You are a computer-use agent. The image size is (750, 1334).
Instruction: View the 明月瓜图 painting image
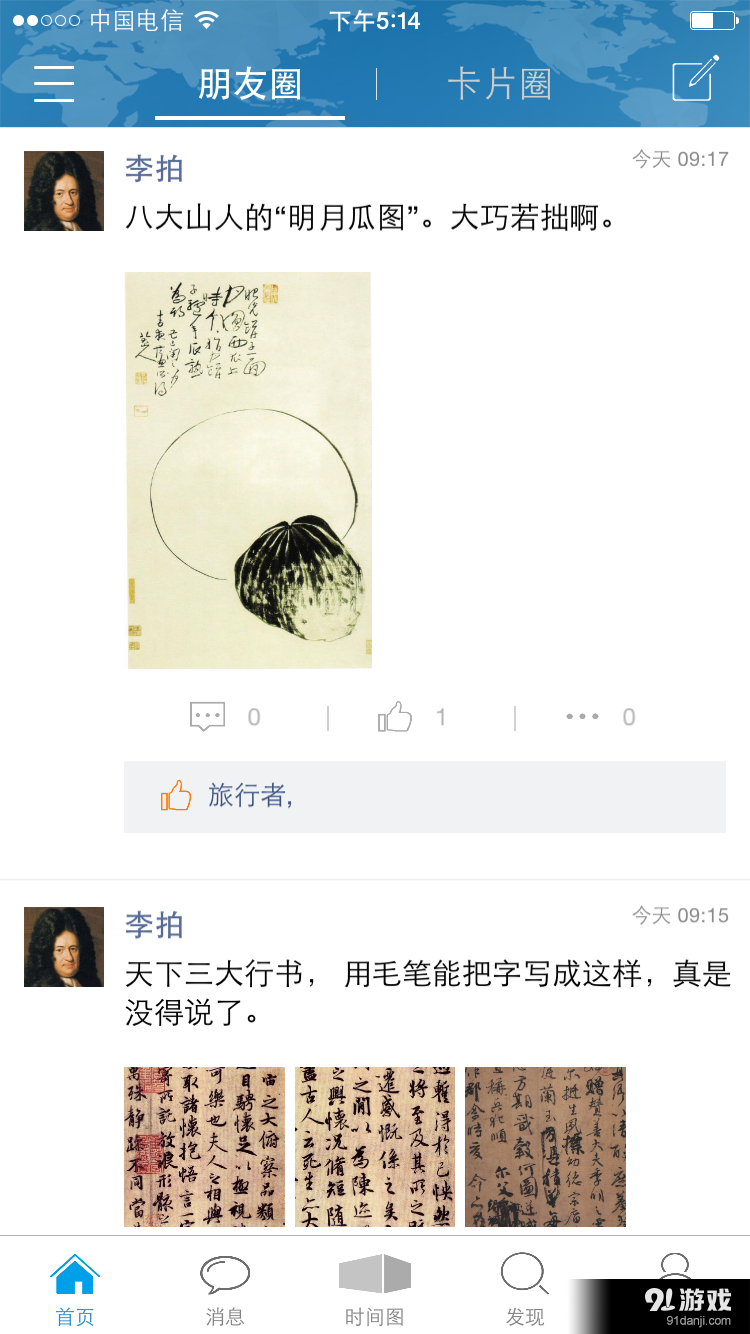248,469
